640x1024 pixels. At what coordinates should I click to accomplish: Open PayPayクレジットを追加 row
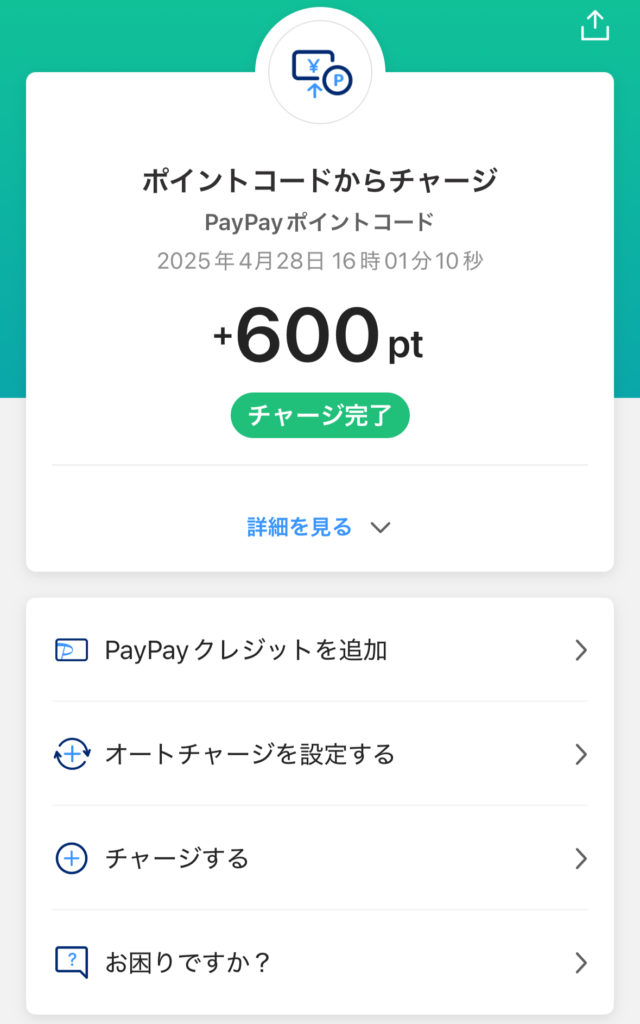[x=320, y=650]
